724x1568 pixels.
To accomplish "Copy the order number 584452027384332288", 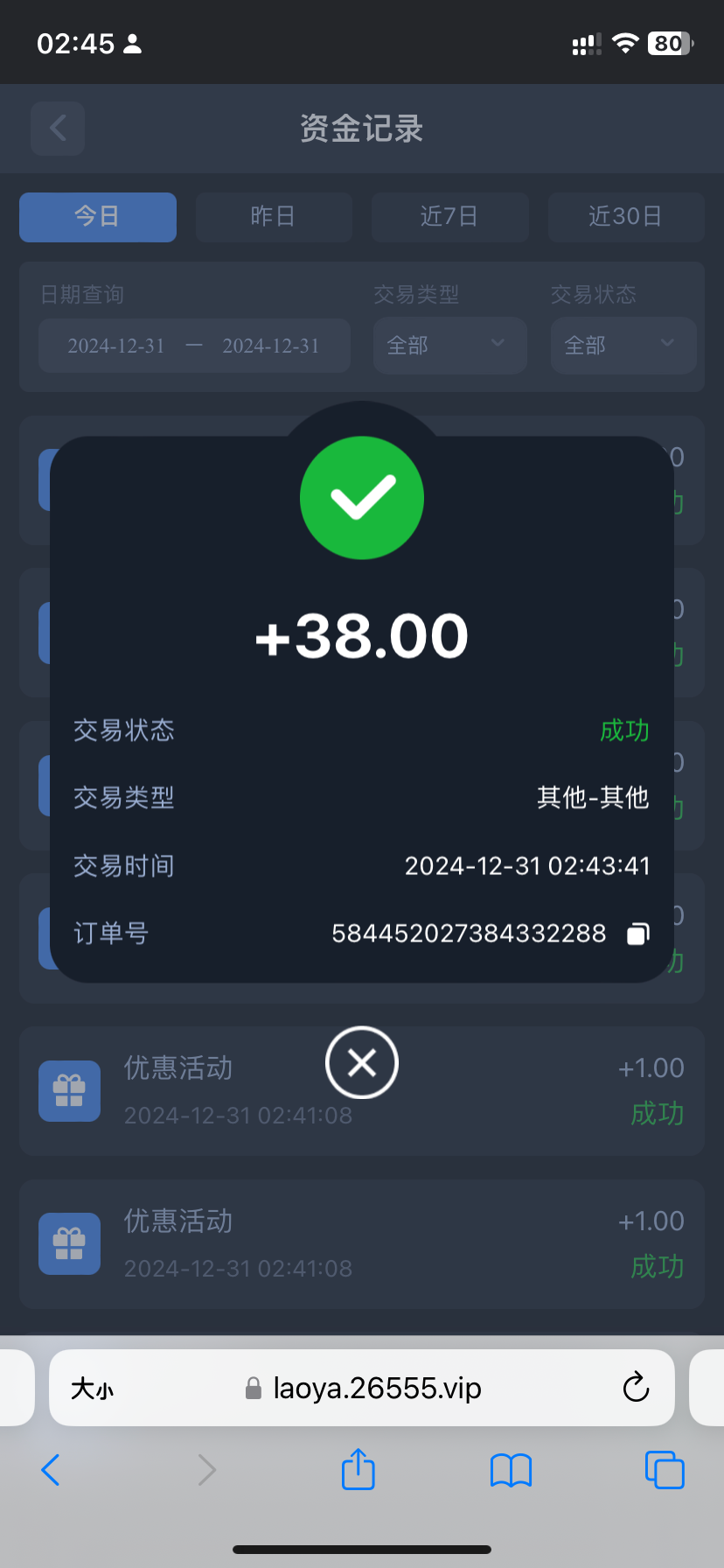I will [638, 934].
